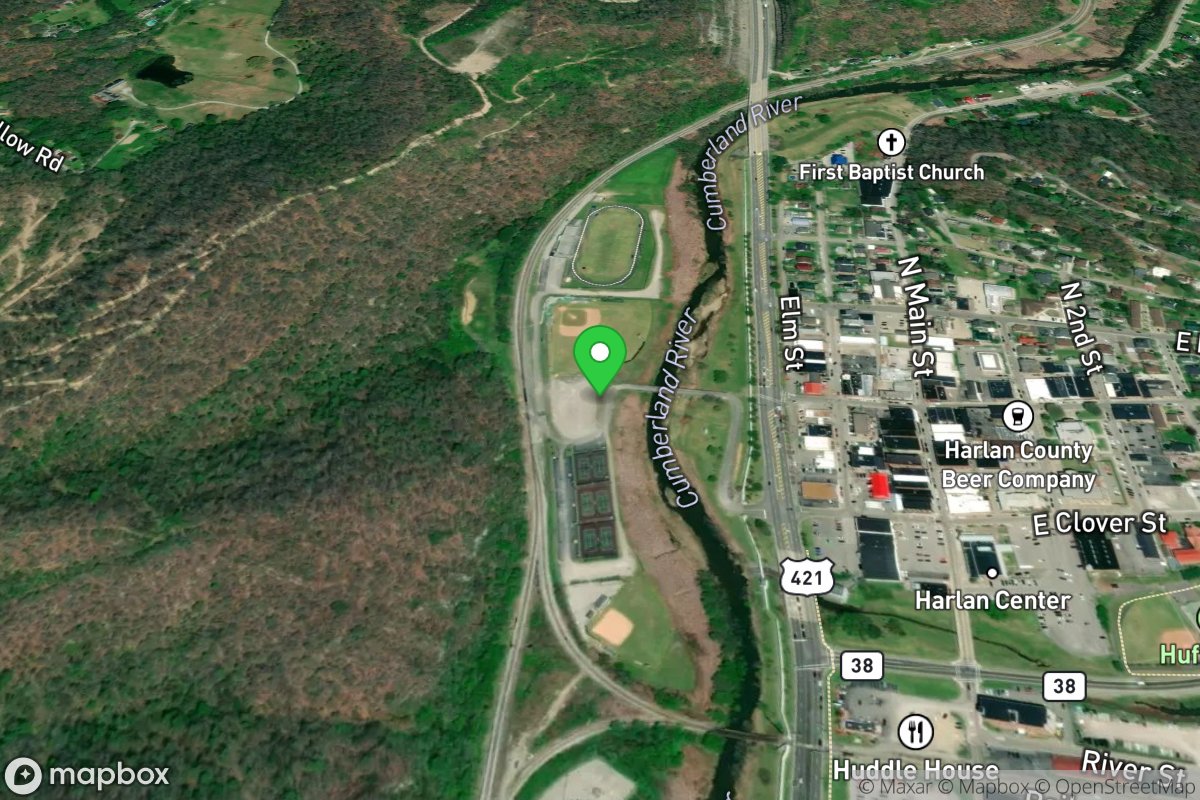Tap the green location pin marker

coord(600,357)
